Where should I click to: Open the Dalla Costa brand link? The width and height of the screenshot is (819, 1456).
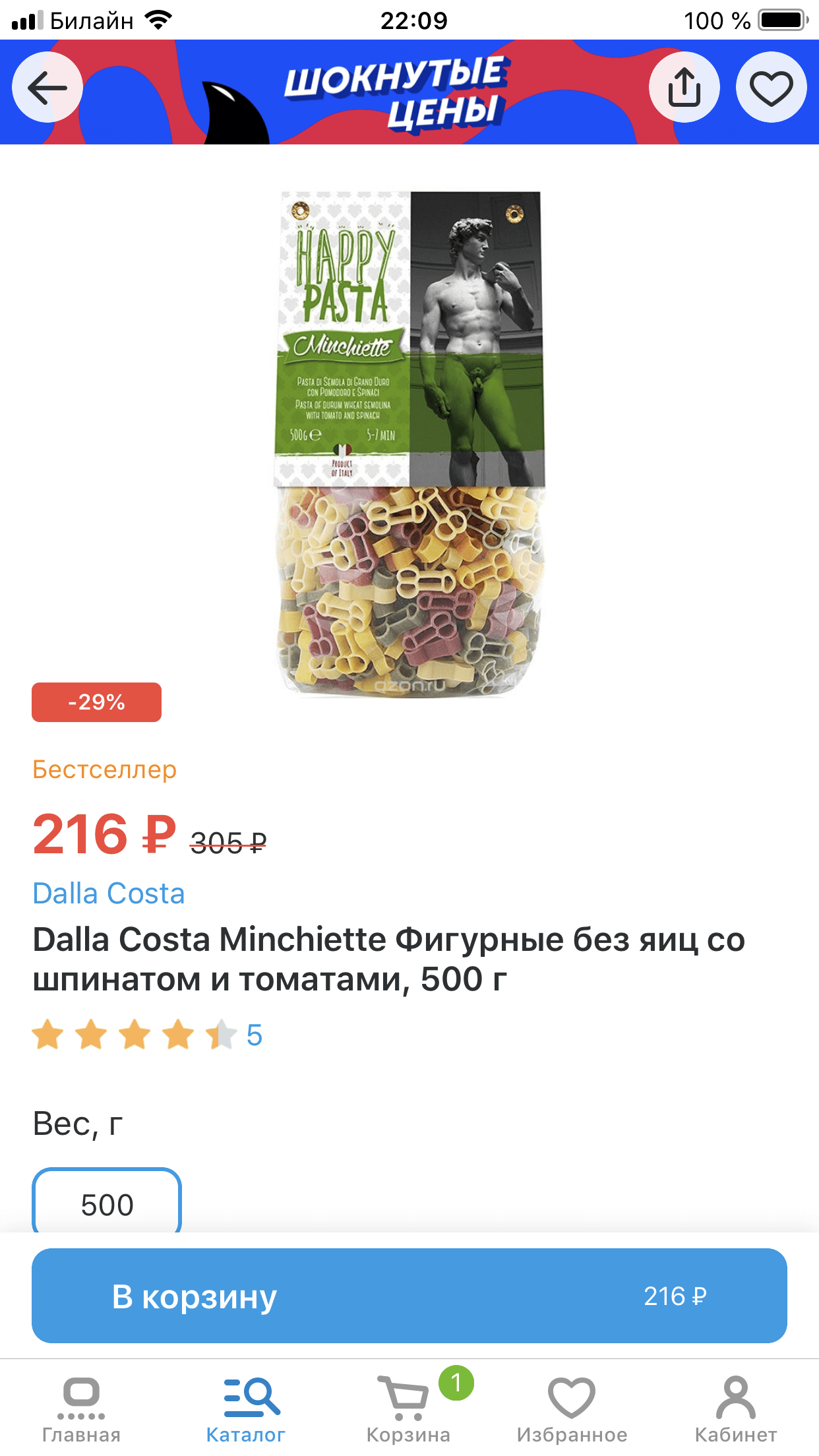[109, 894]
